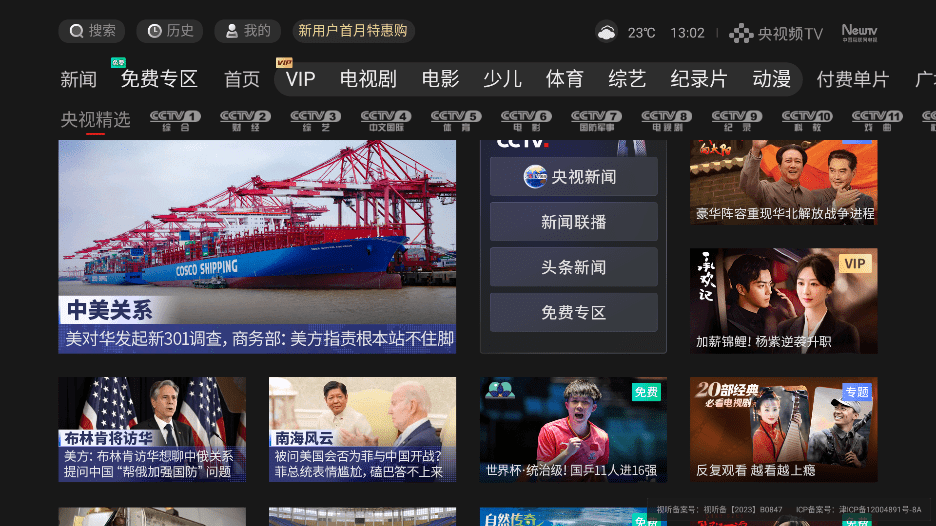Open the 电影 tab
The height and width of the screenshot is (526, 936).
pyautogui.click(x=440, y=80)
